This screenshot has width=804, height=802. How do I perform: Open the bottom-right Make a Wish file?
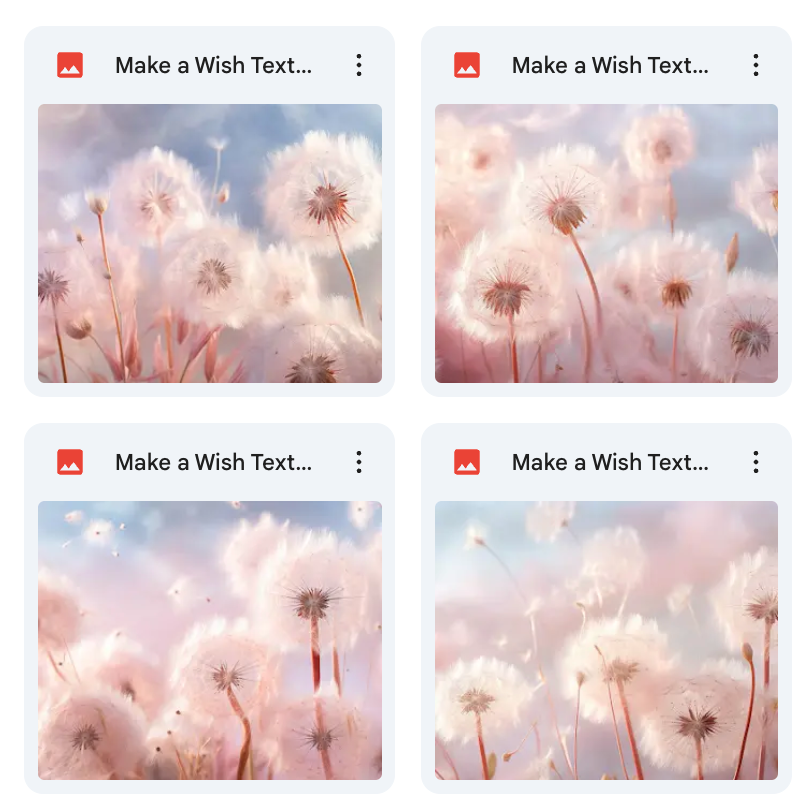click(x=606, y=640)
